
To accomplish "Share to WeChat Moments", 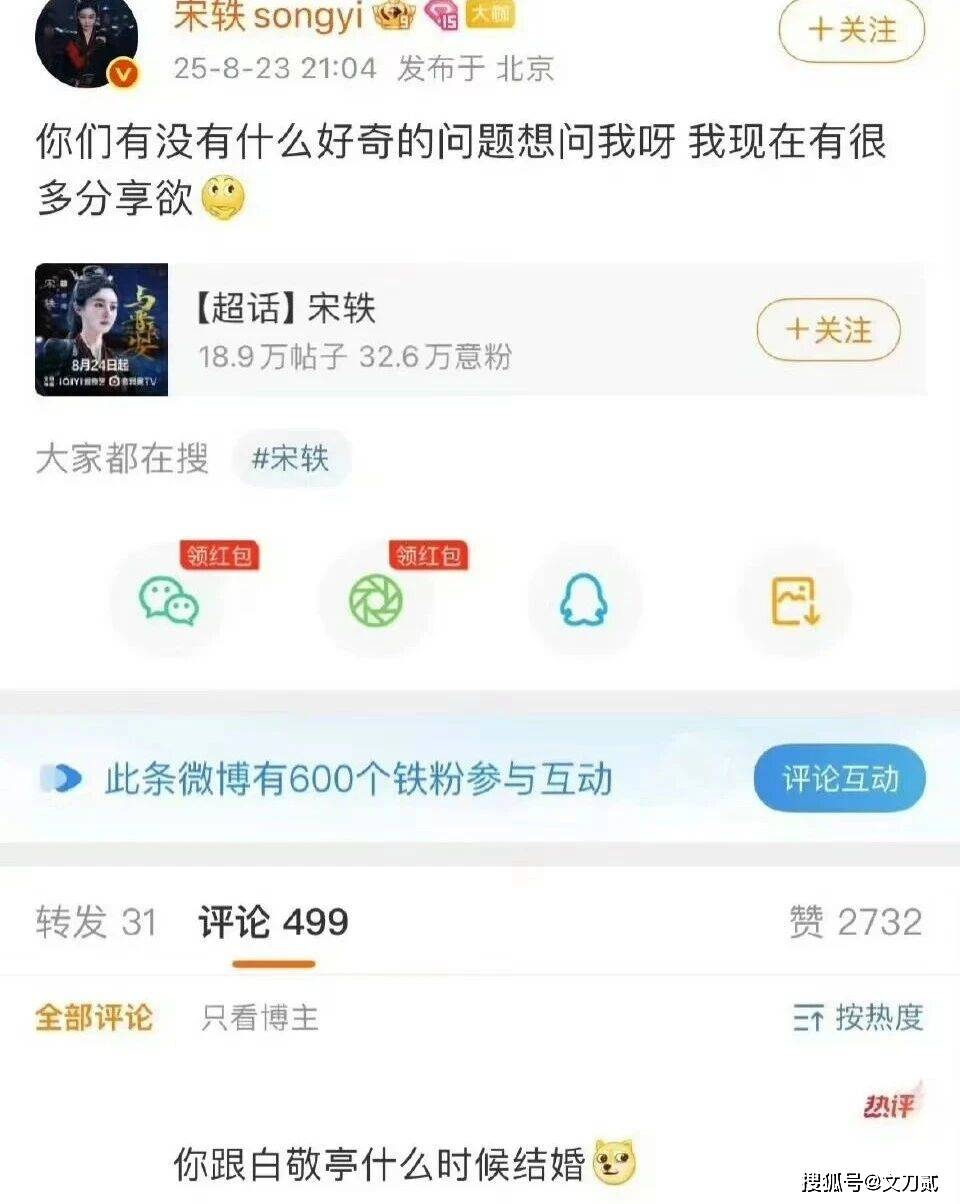I will [376, 602].
